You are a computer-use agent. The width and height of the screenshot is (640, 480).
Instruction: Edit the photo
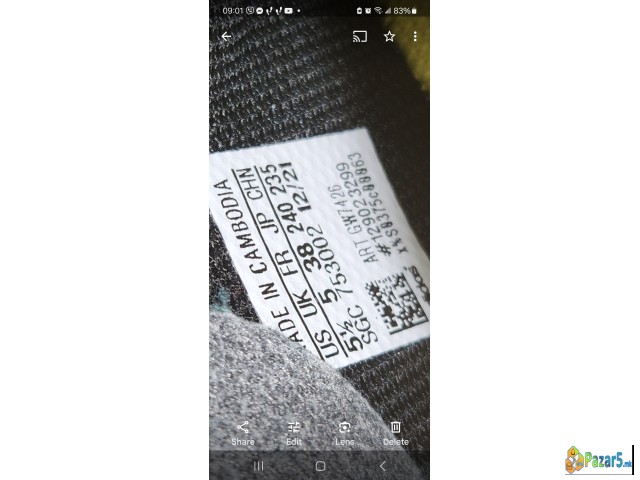click(294, 431)
